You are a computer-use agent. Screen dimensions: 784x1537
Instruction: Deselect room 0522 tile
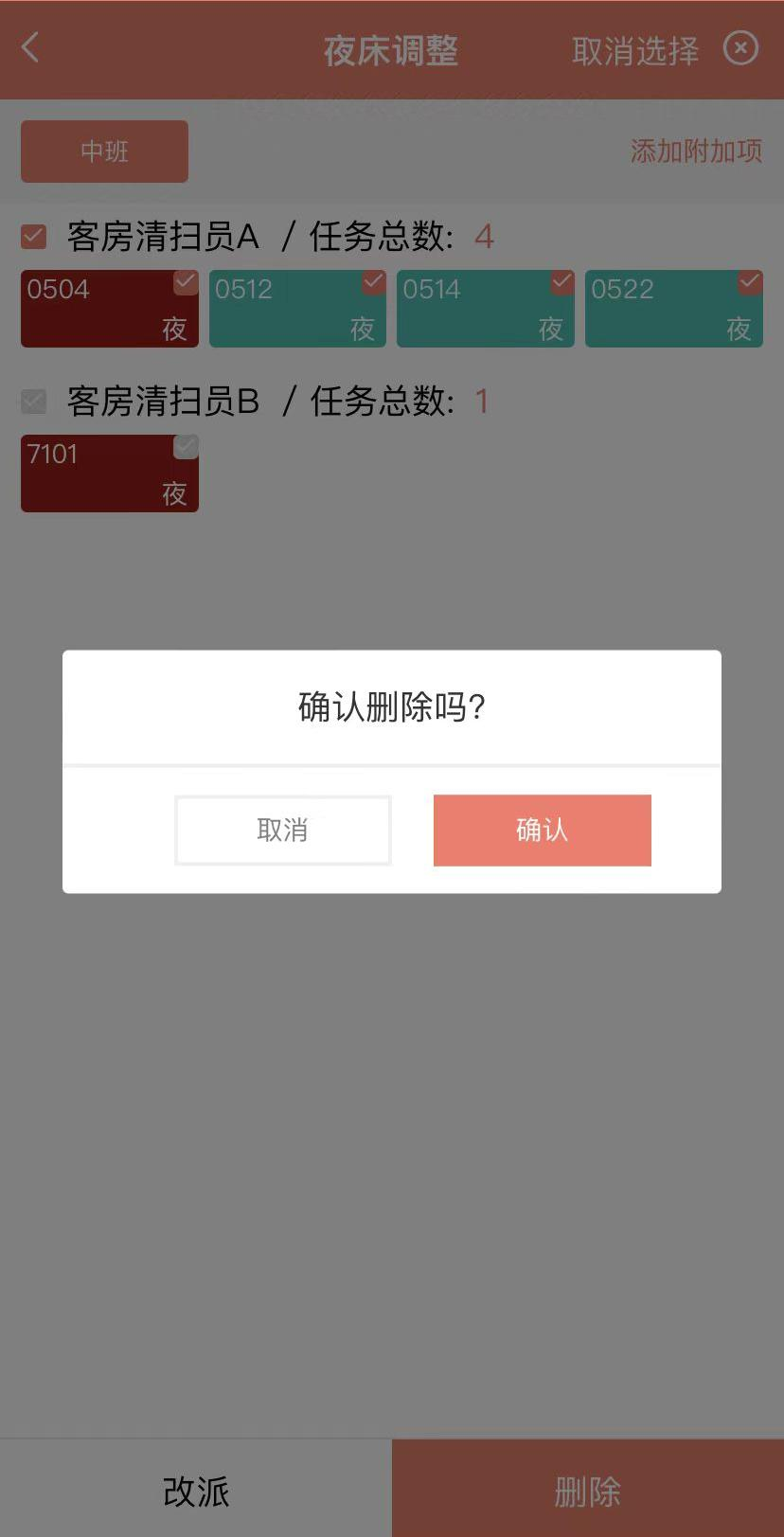tap(674, 309)
